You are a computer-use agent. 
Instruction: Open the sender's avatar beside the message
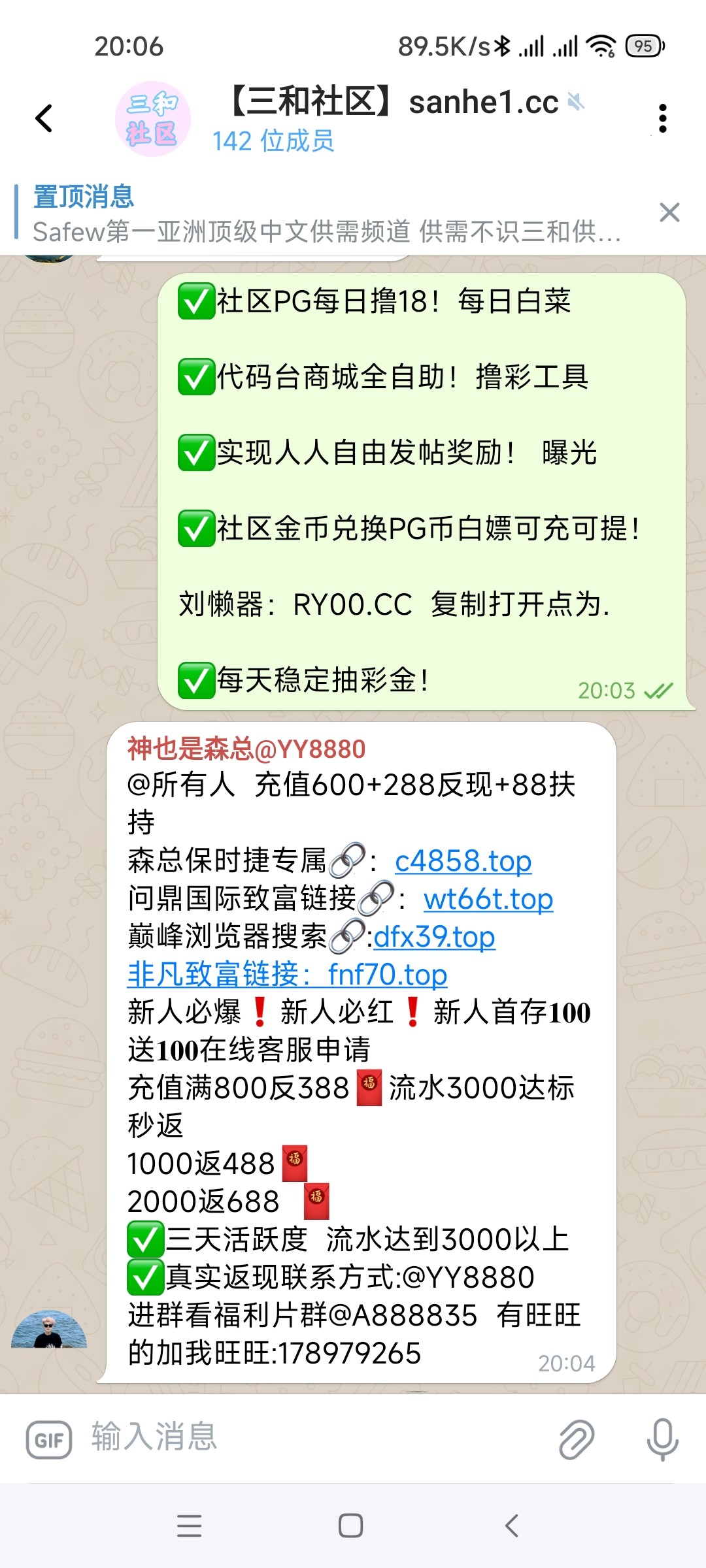(x=49, y=1329)
